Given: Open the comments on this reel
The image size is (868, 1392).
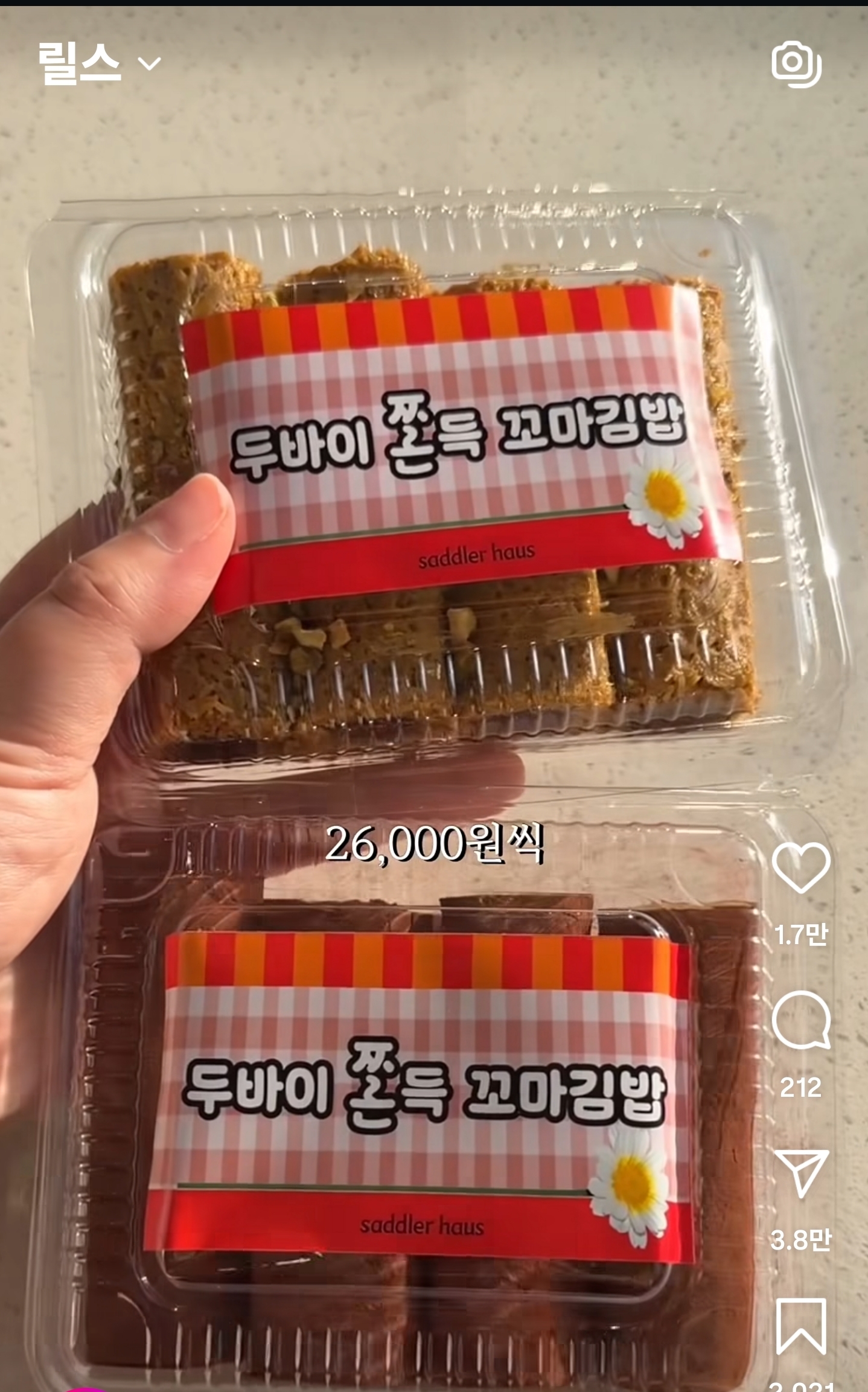Looking at the screenshot, I should click(x=801, y=1021).
